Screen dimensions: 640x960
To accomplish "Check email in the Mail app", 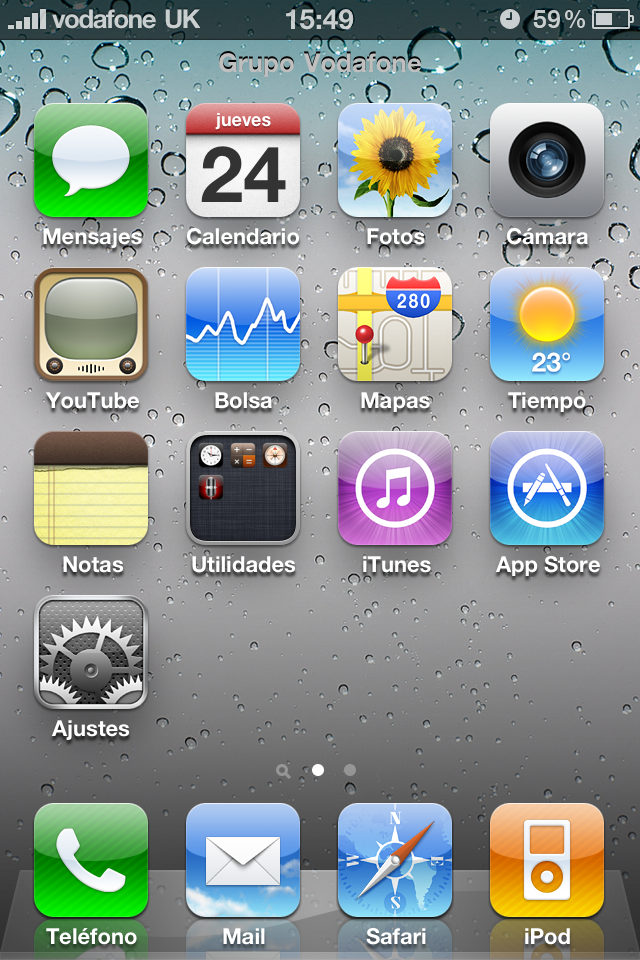I will point(243,861).
